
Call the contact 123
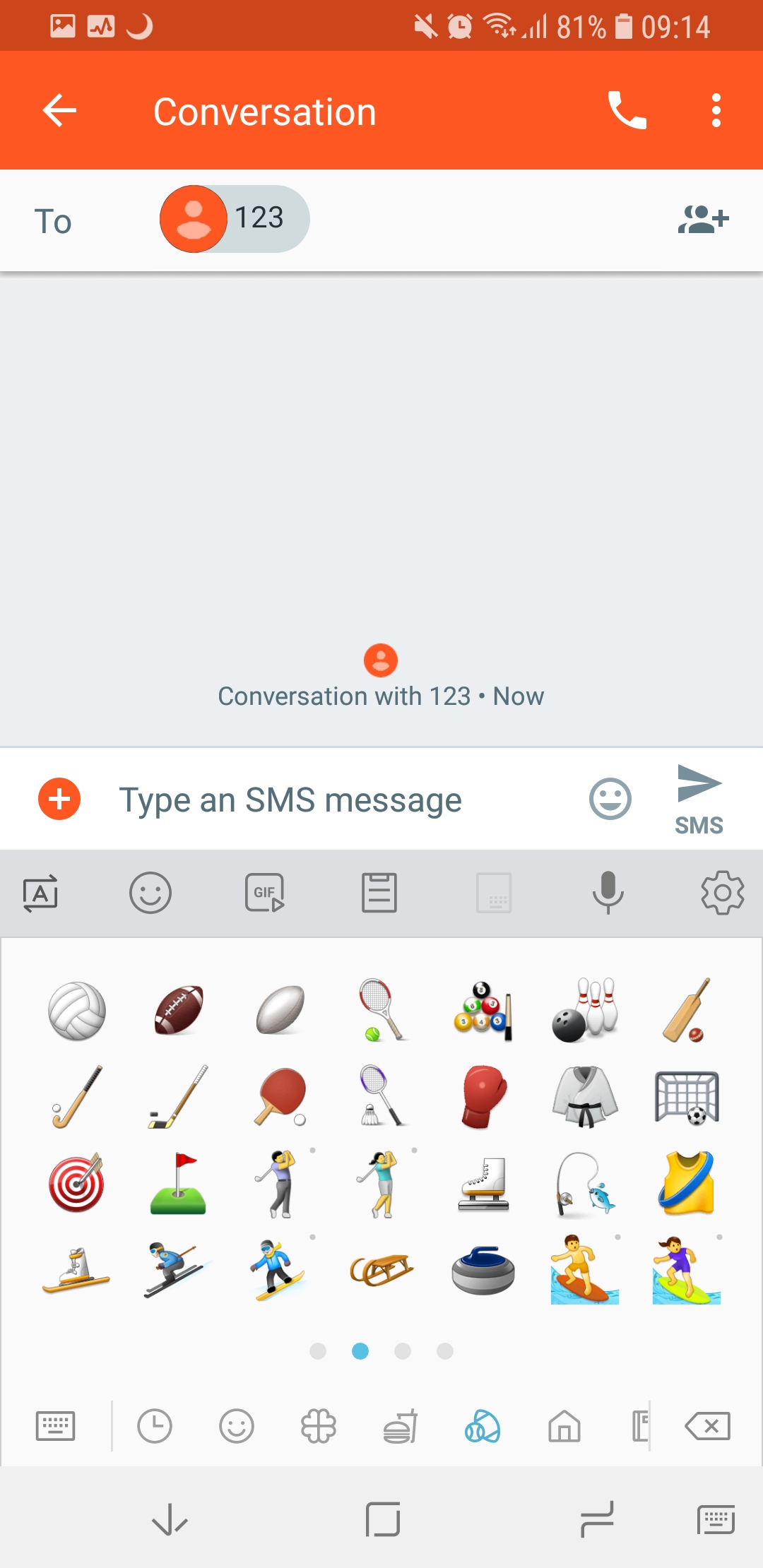(x=627, y=111)
